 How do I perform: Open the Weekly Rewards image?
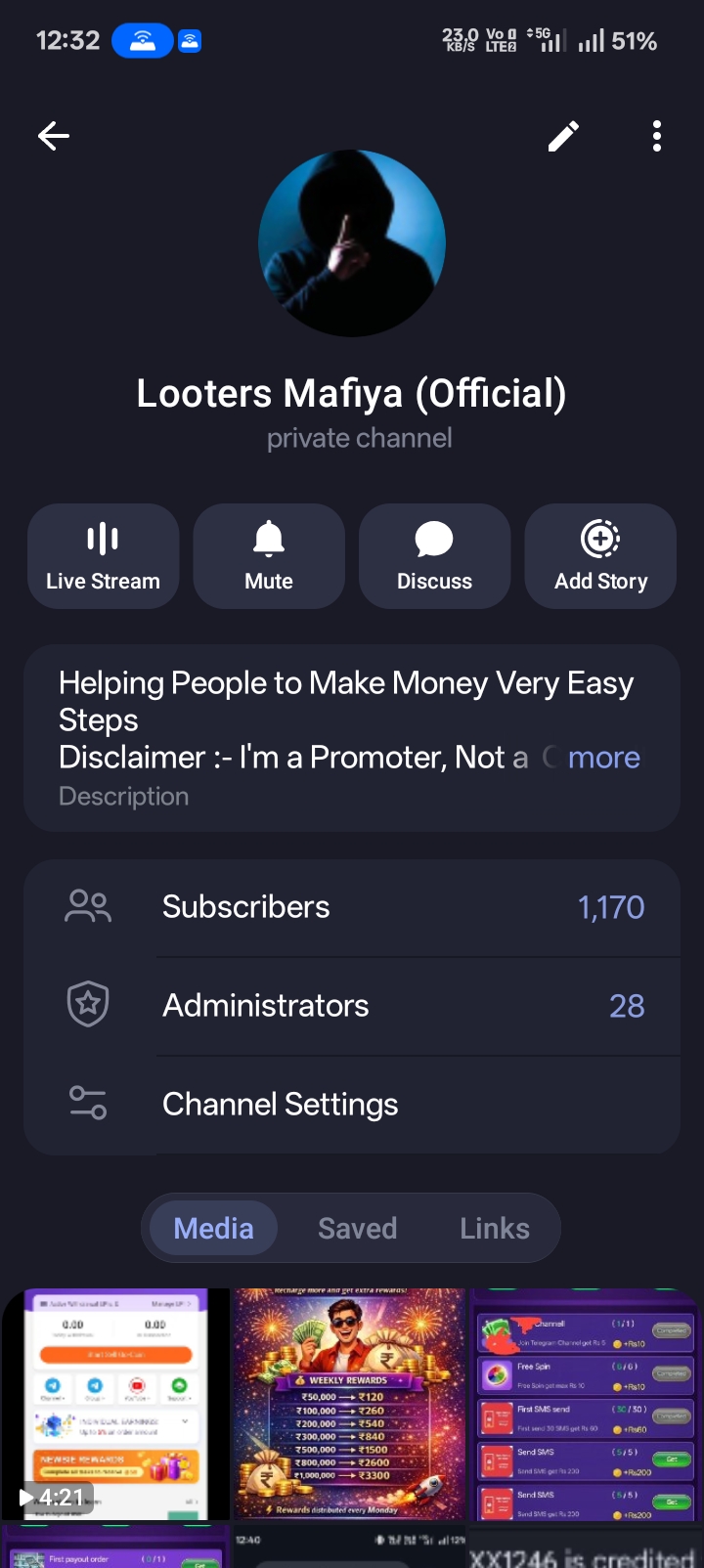349,1404
